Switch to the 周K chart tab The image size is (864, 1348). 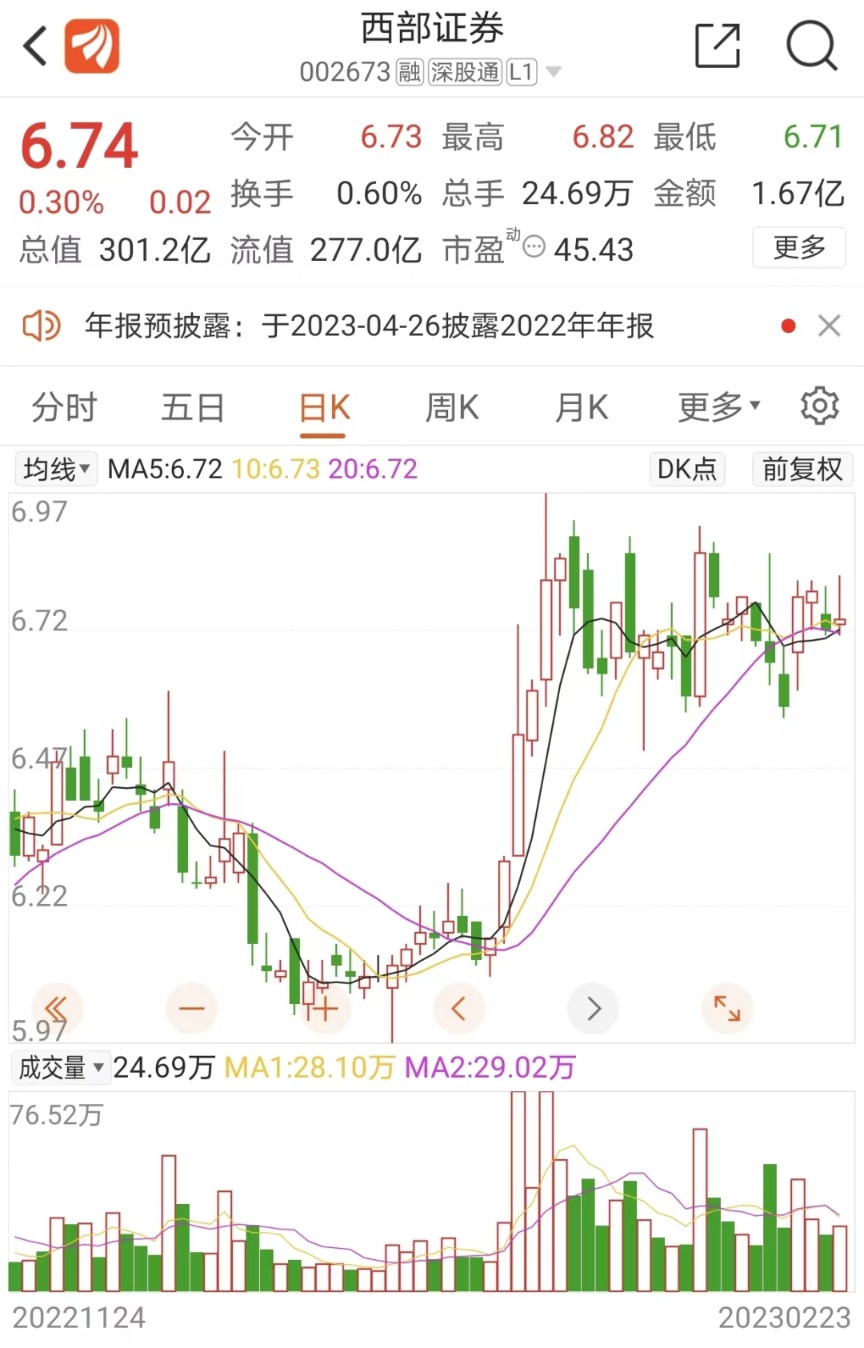[452, 407]
